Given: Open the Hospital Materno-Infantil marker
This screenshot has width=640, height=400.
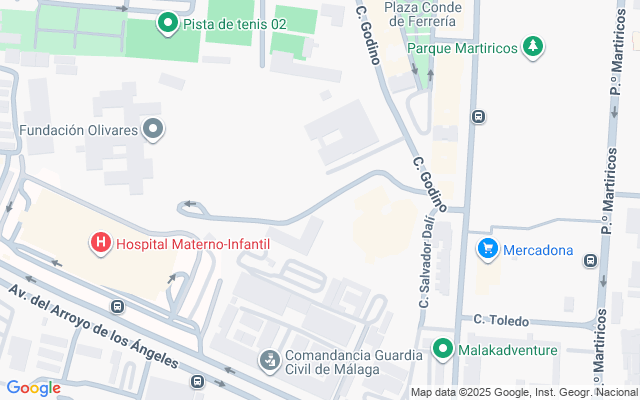Looking at the screenshot, I should (100, 242).
